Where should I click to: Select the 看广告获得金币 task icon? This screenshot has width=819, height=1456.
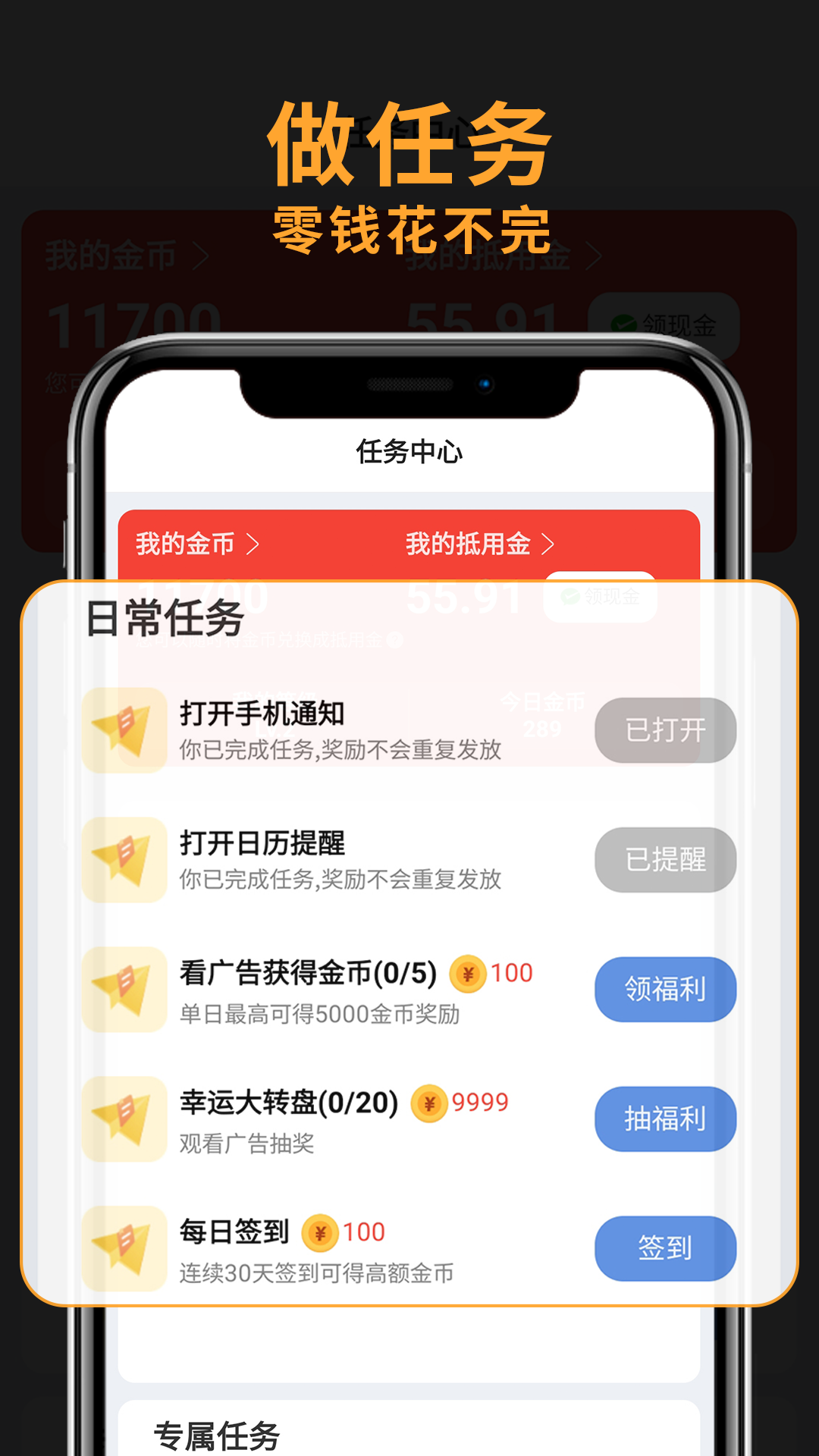(x=124, y=990)
